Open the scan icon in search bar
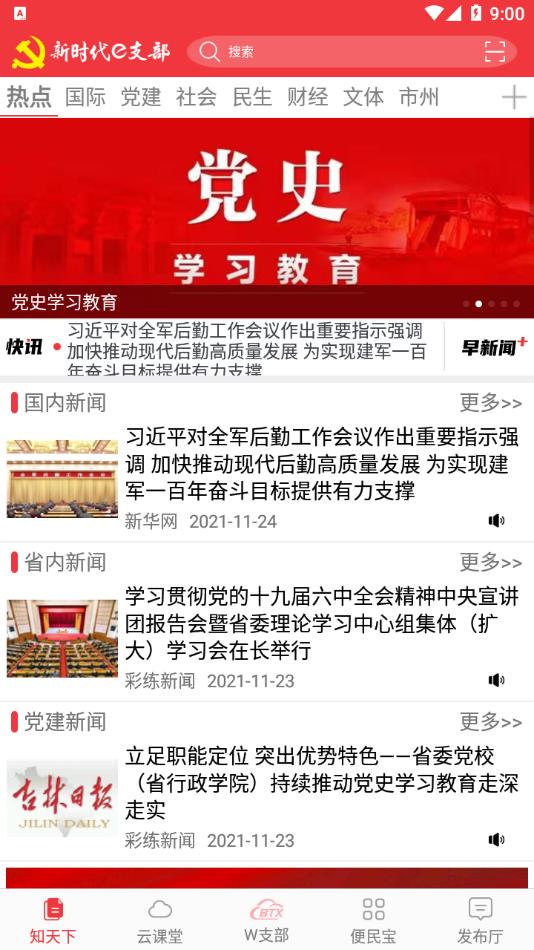This screenshot has width=534, height=950. click(495, 51)
